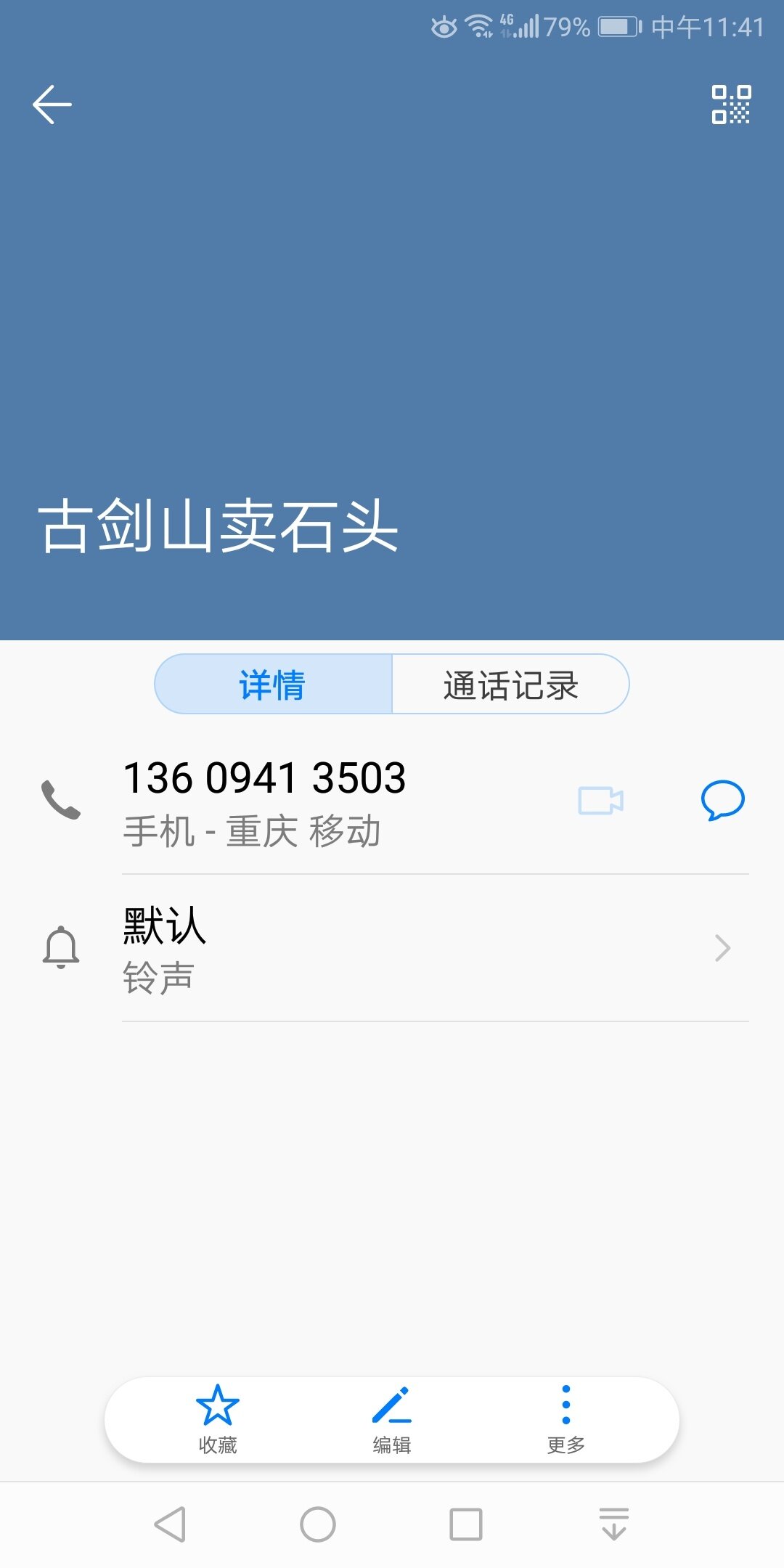This screenshot has height=1568, width=784.
Task: Add contact to favorites with 收藏
Action: point(218,1419)
